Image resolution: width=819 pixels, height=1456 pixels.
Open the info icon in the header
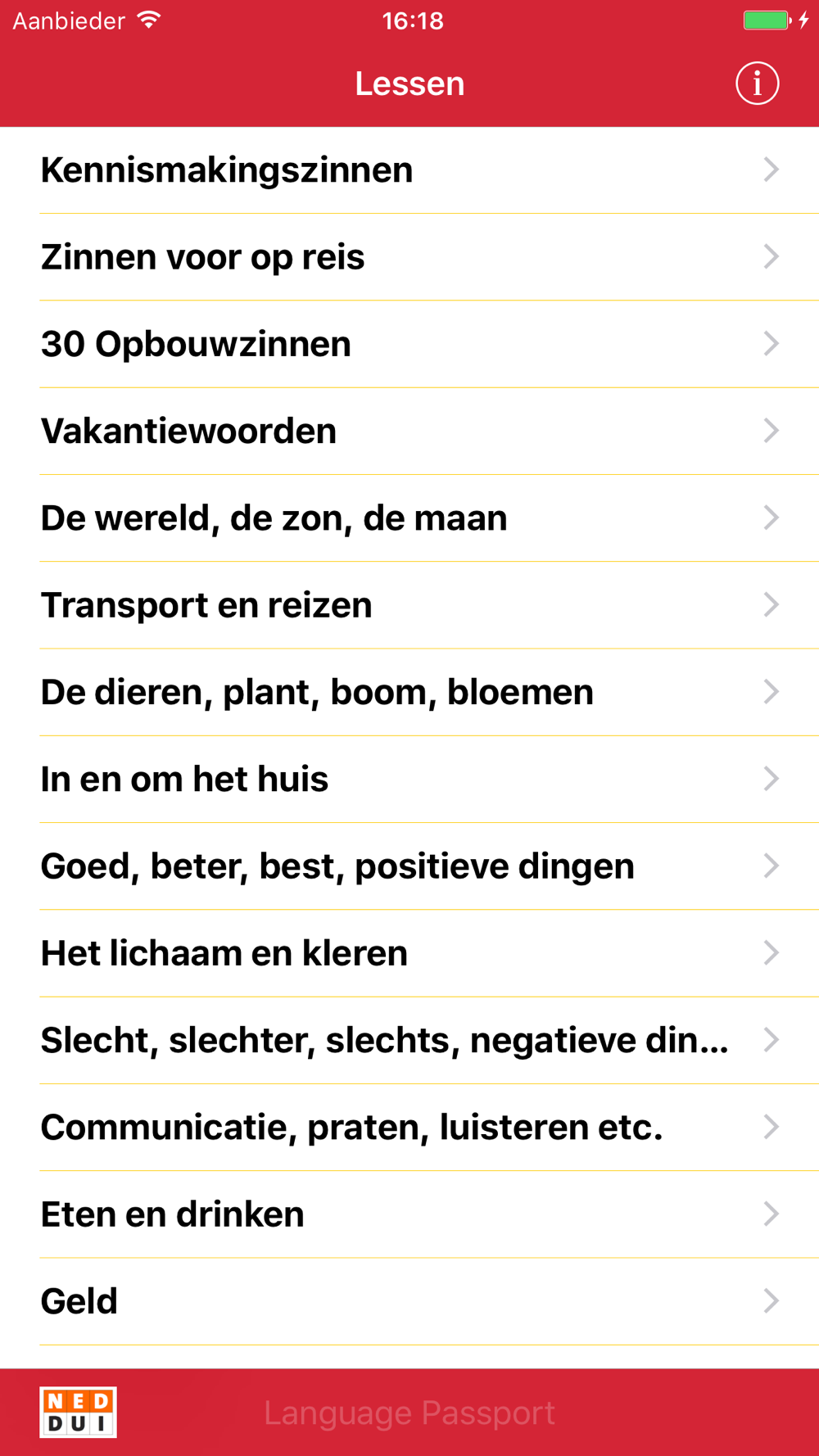(x=757, y=84)
